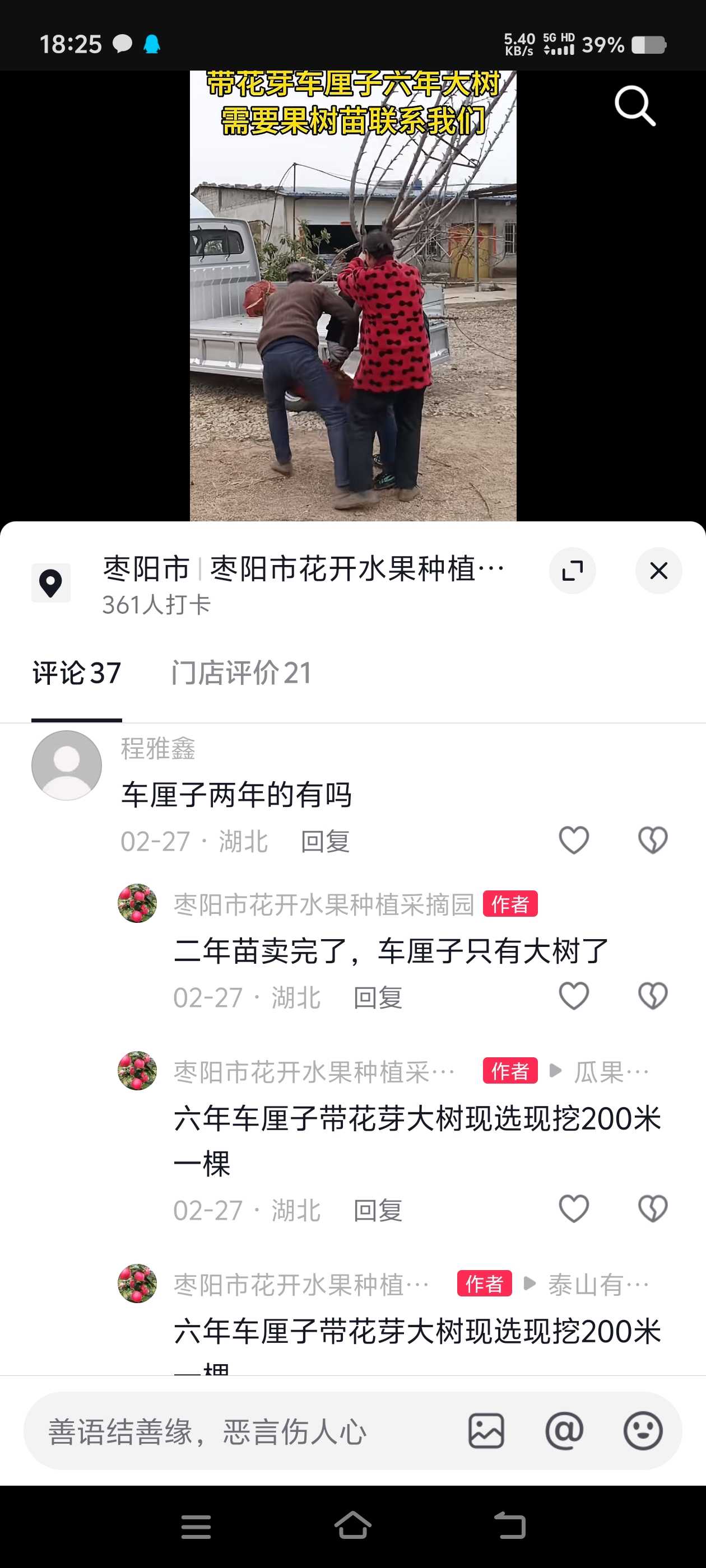Expand the comments panel to full screen
The image size is (706, 1568).
[572, 570]
